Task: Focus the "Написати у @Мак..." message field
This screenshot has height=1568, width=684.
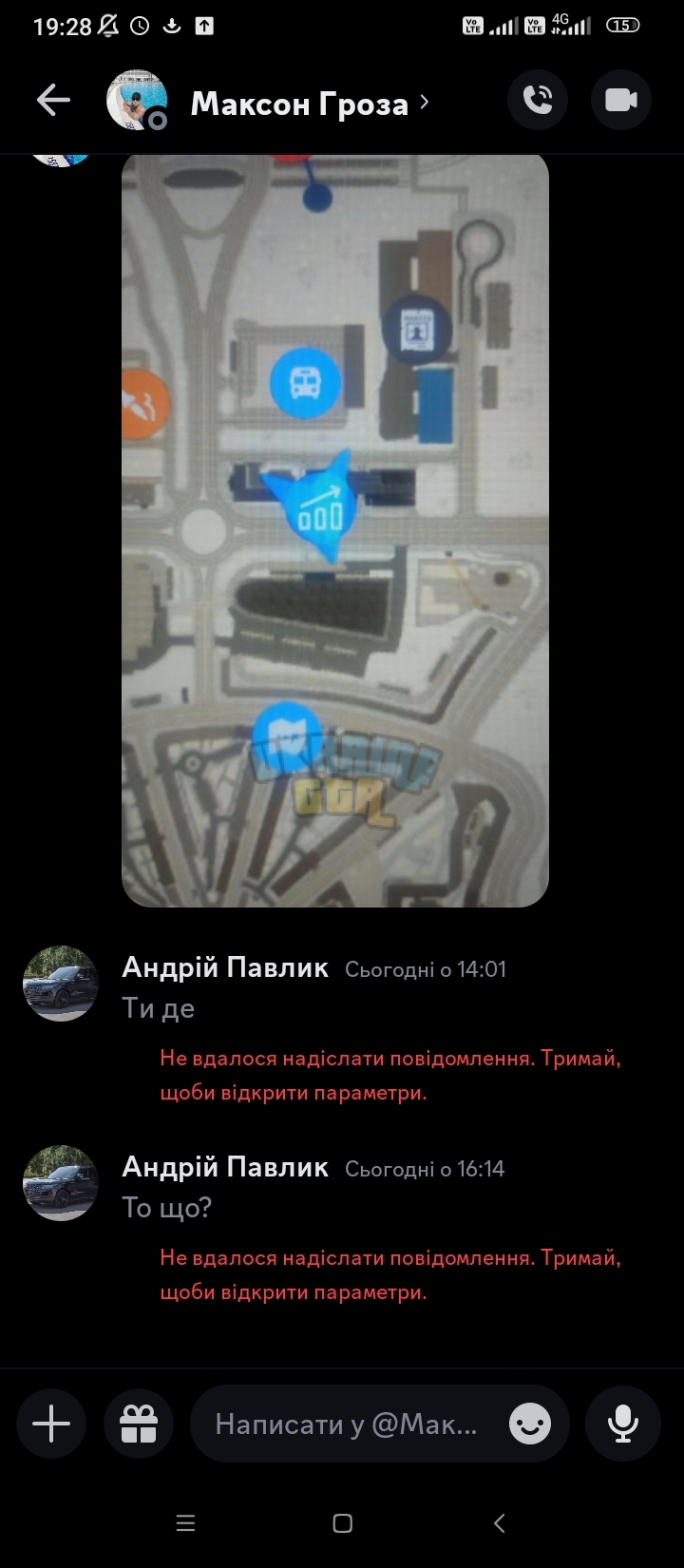Action: click(380, 1424)
